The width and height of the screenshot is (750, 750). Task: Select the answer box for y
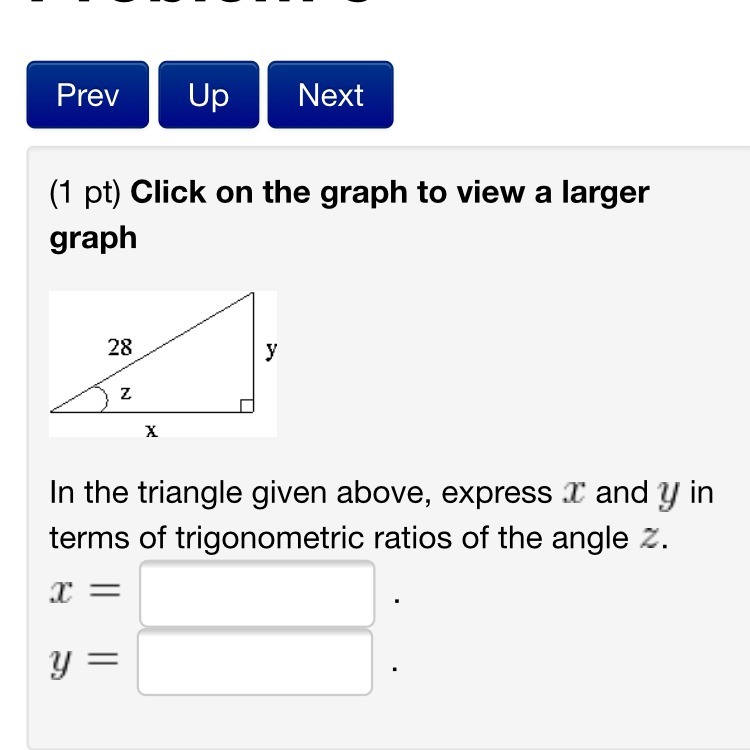(255, 662)
